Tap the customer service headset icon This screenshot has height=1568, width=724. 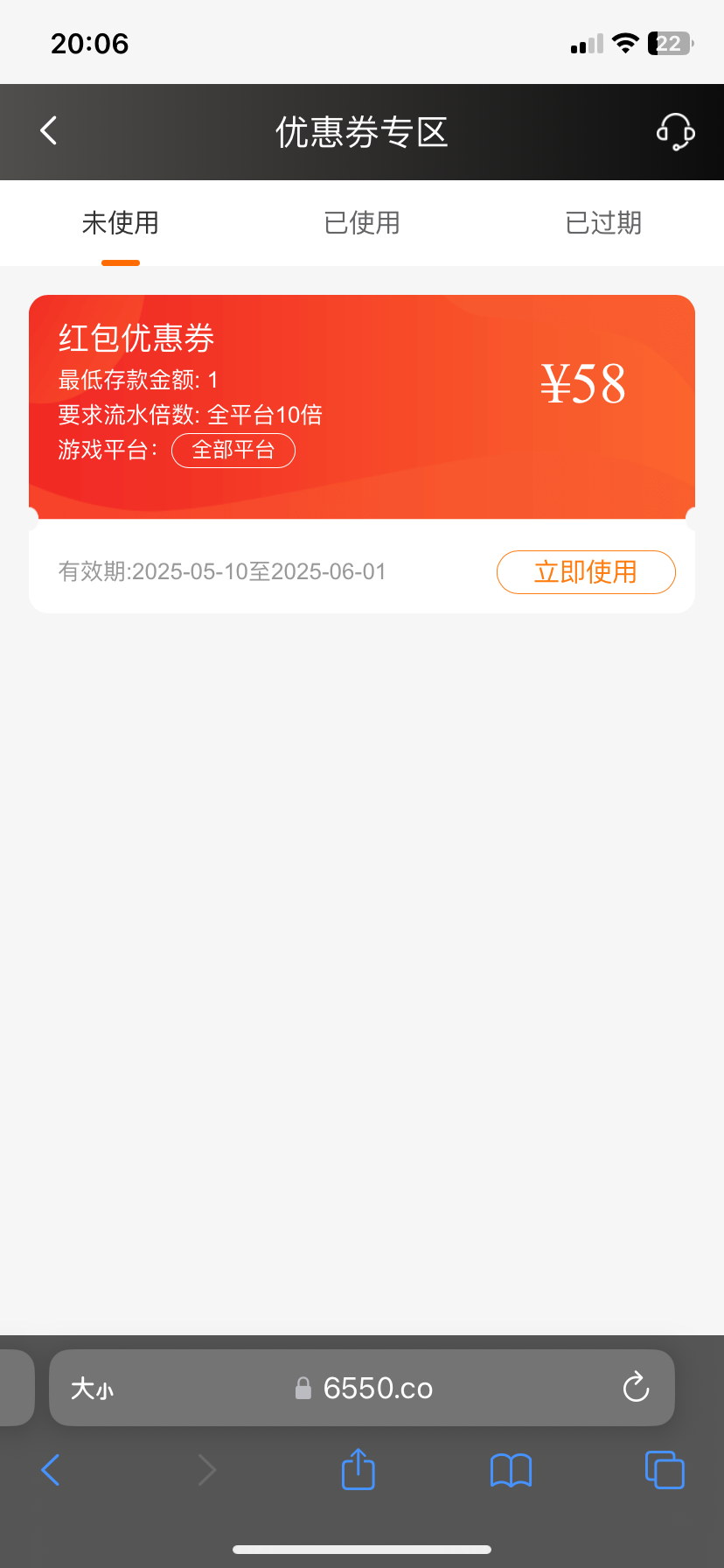pos(674,132)
